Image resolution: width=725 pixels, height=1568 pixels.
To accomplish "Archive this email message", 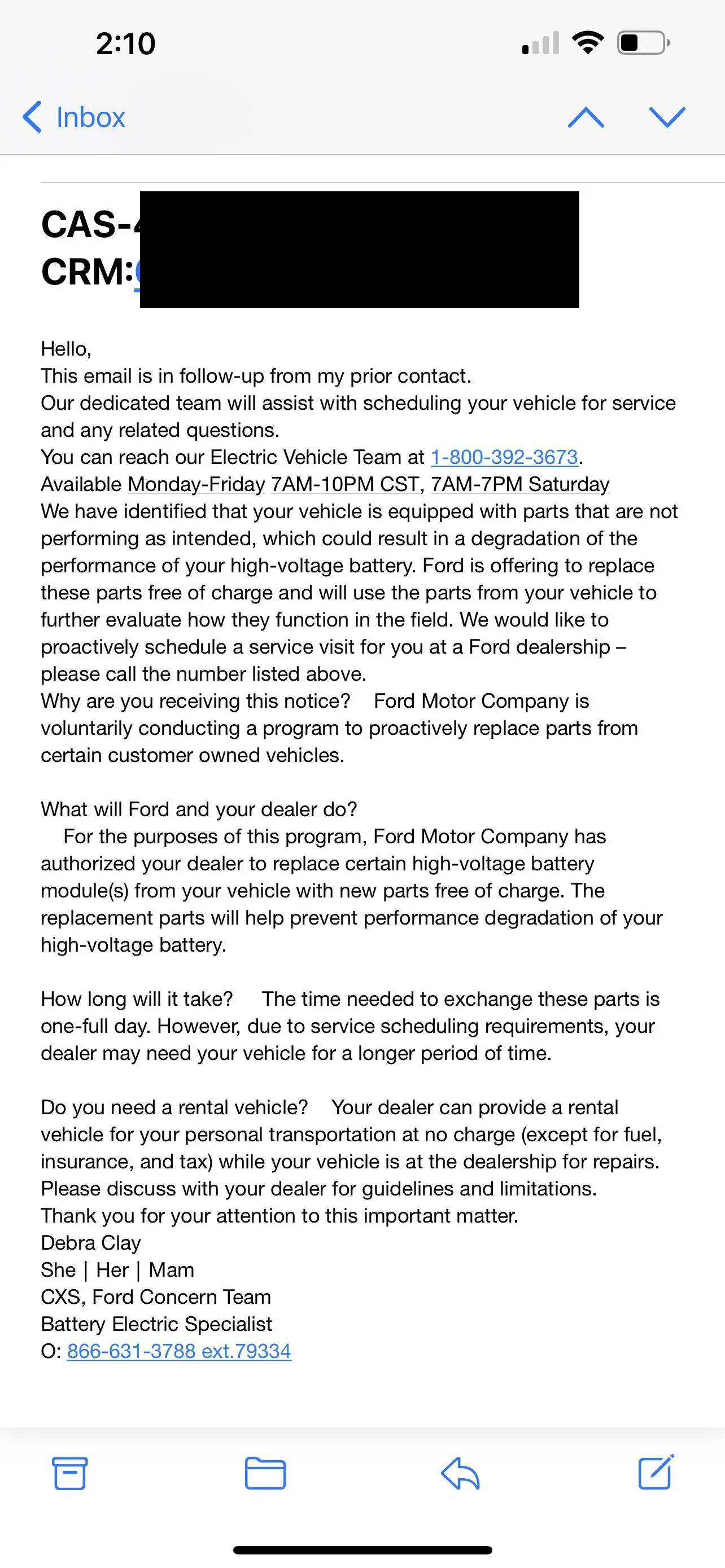I will click(x=69, y=1473).
